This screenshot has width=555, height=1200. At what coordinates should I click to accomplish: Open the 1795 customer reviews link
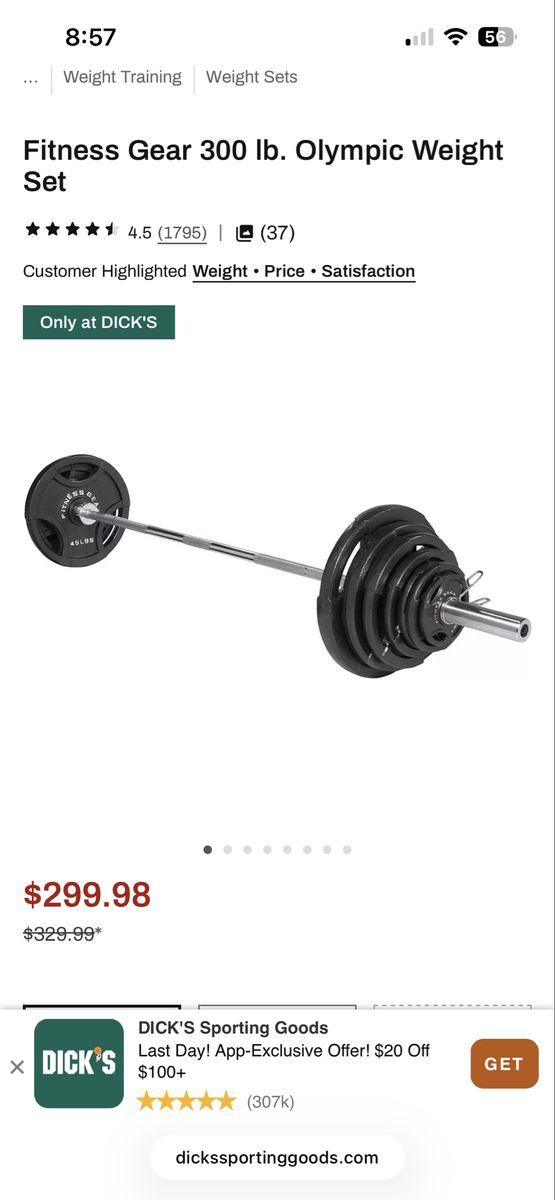tap(182, 233)
